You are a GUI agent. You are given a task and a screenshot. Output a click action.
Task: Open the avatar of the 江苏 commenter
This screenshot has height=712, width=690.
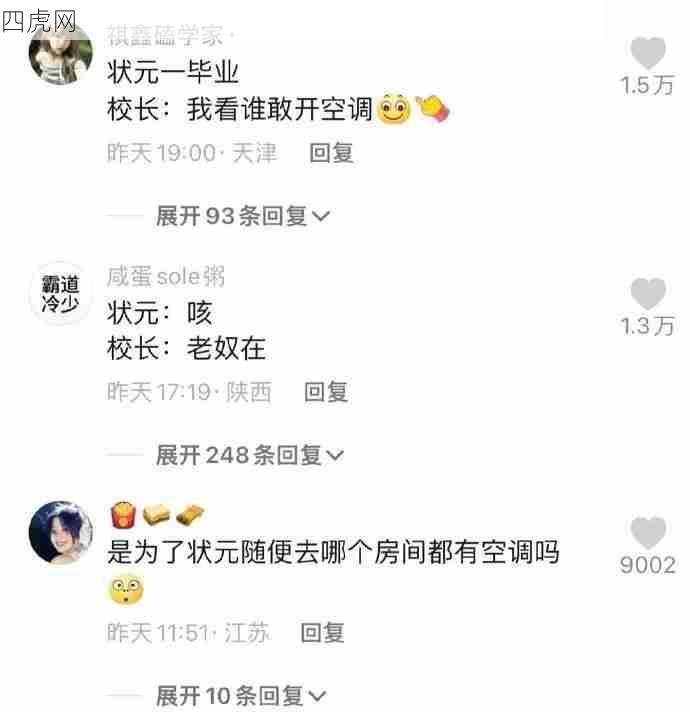click(x=60, y=533)
